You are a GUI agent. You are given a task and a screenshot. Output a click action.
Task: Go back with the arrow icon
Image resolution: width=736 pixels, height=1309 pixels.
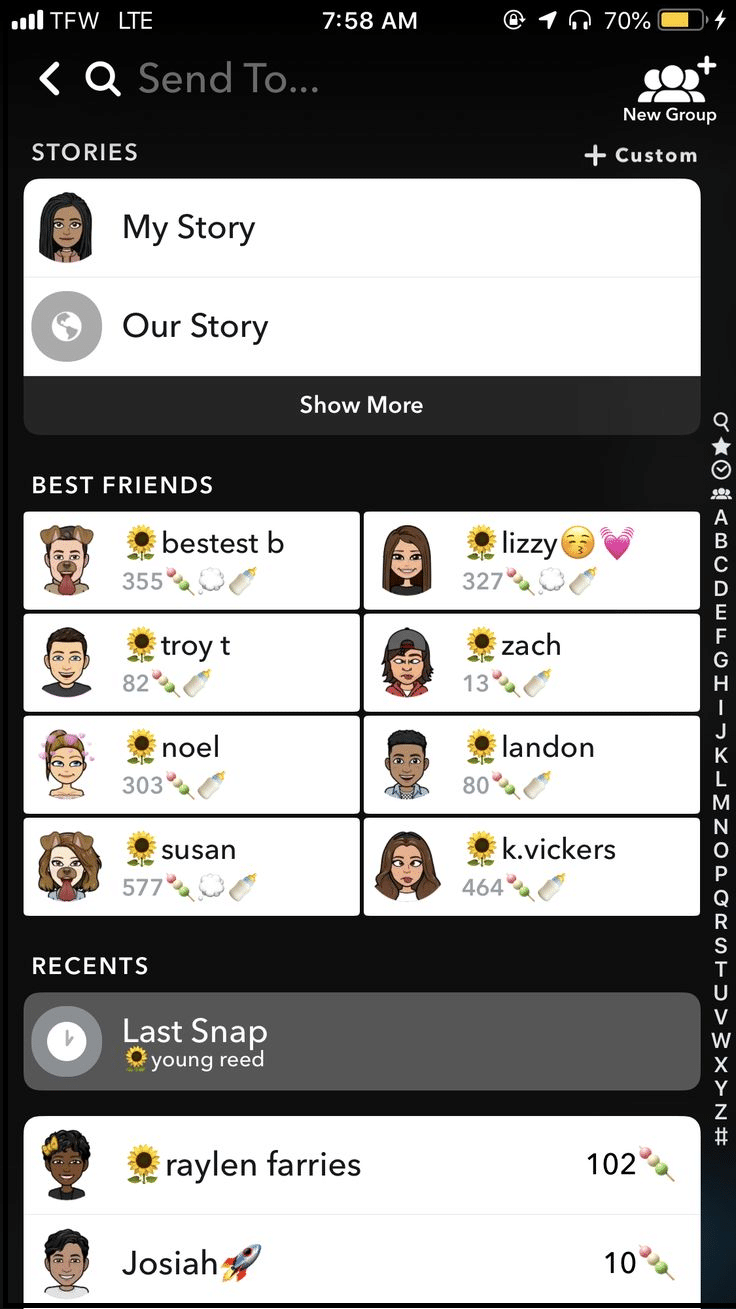tap(50, 78)
